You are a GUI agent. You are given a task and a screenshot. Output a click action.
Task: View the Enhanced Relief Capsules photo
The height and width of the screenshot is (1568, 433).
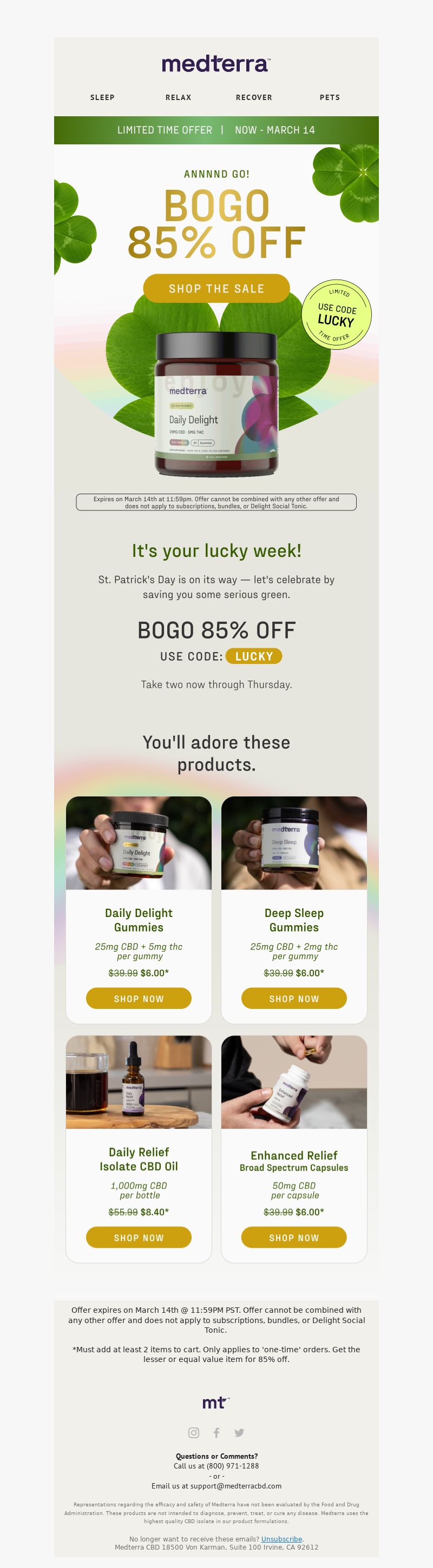[294, 1082]
